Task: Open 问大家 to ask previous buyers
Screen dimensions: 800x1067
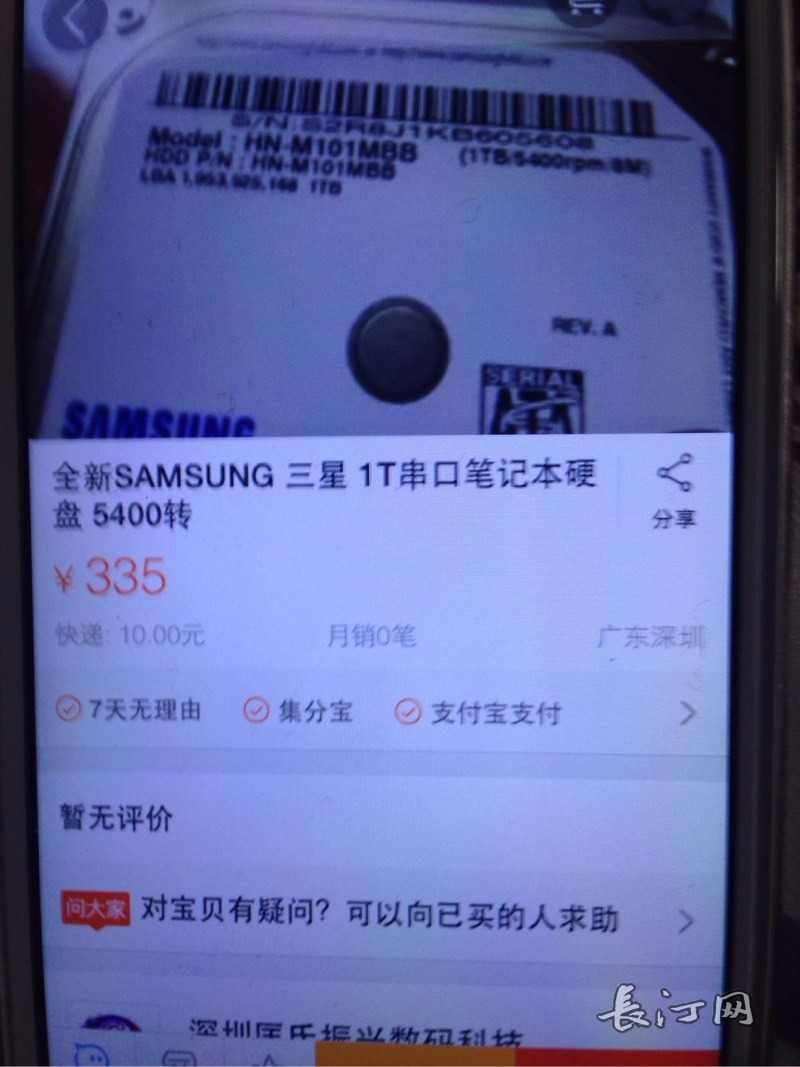Action: 380,918
